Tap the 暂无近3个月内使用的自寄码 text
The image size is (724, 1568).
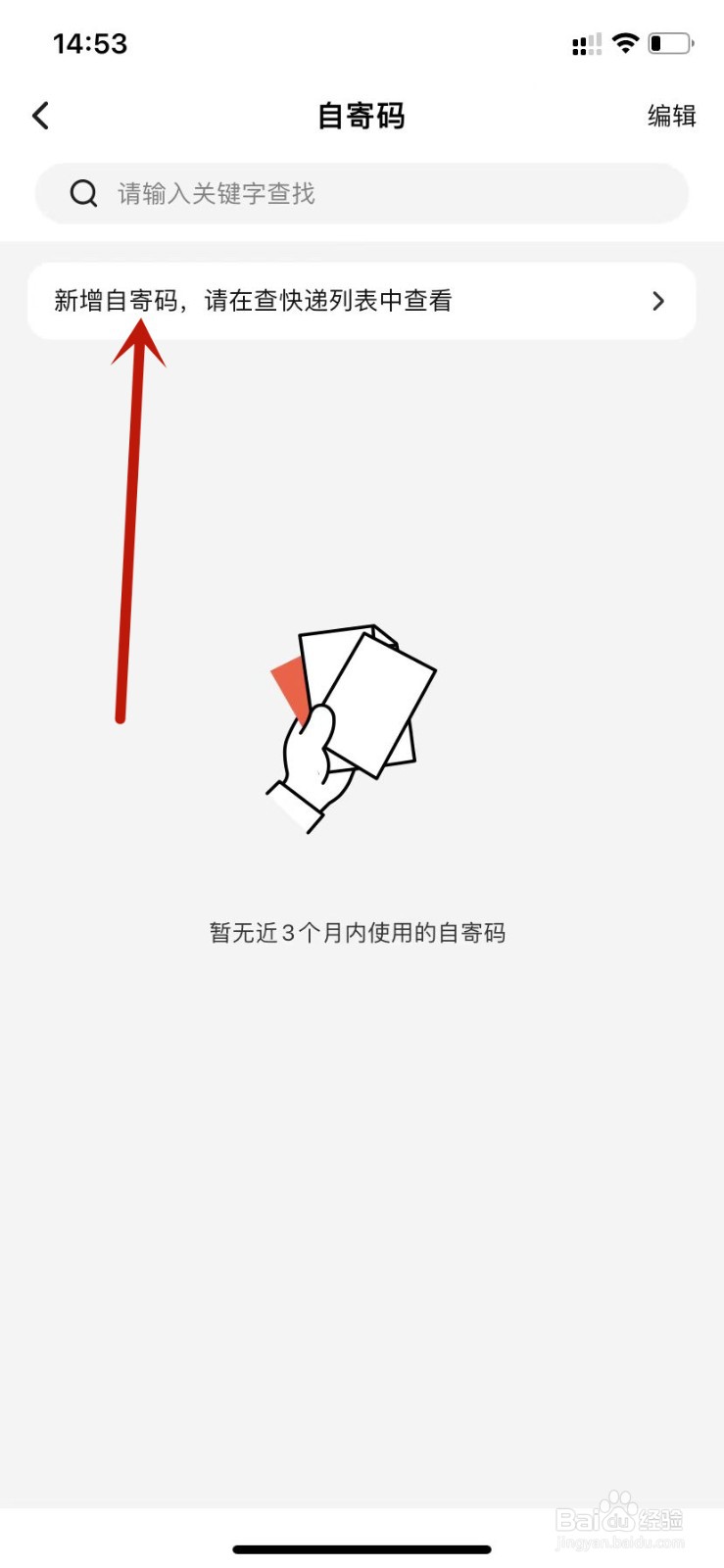[361, 931]
